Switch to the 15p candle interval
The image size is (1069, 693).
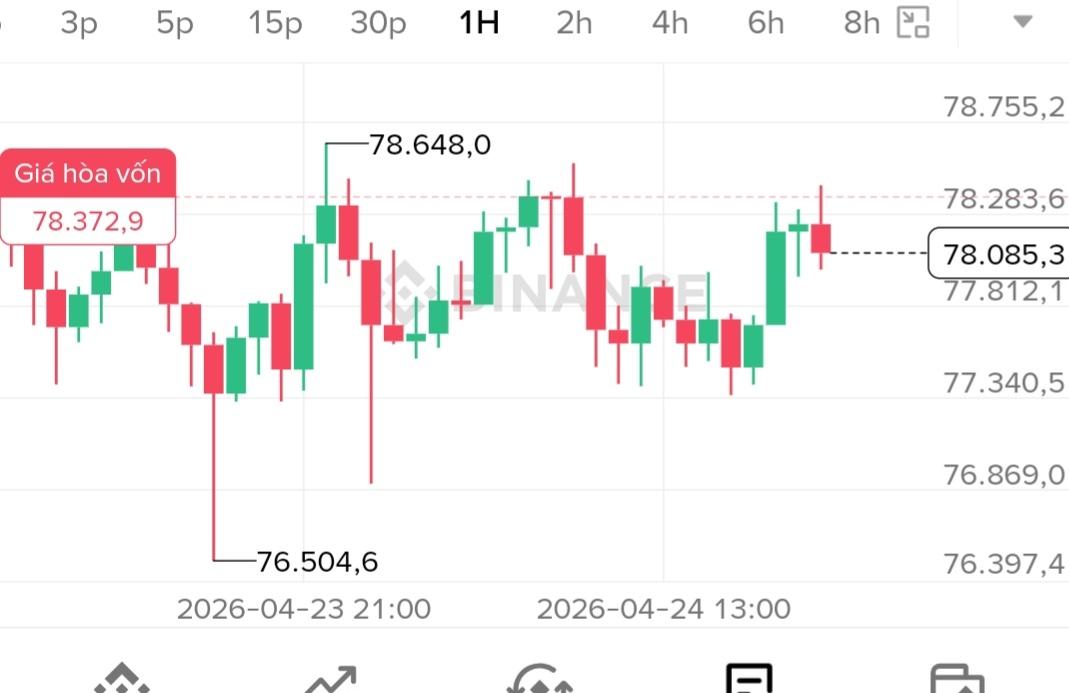(x=275, y=22)
